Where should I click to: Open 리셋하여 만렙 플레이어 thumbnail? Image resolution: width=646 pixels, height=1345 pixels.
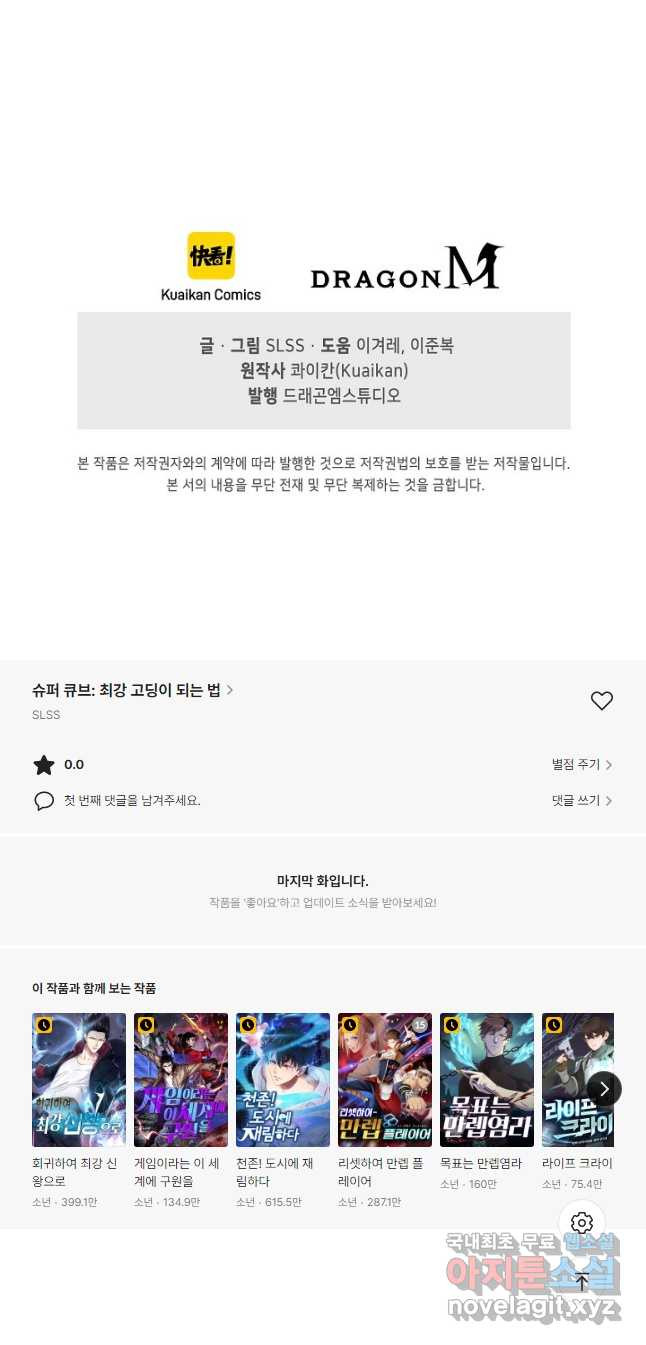385,1079
